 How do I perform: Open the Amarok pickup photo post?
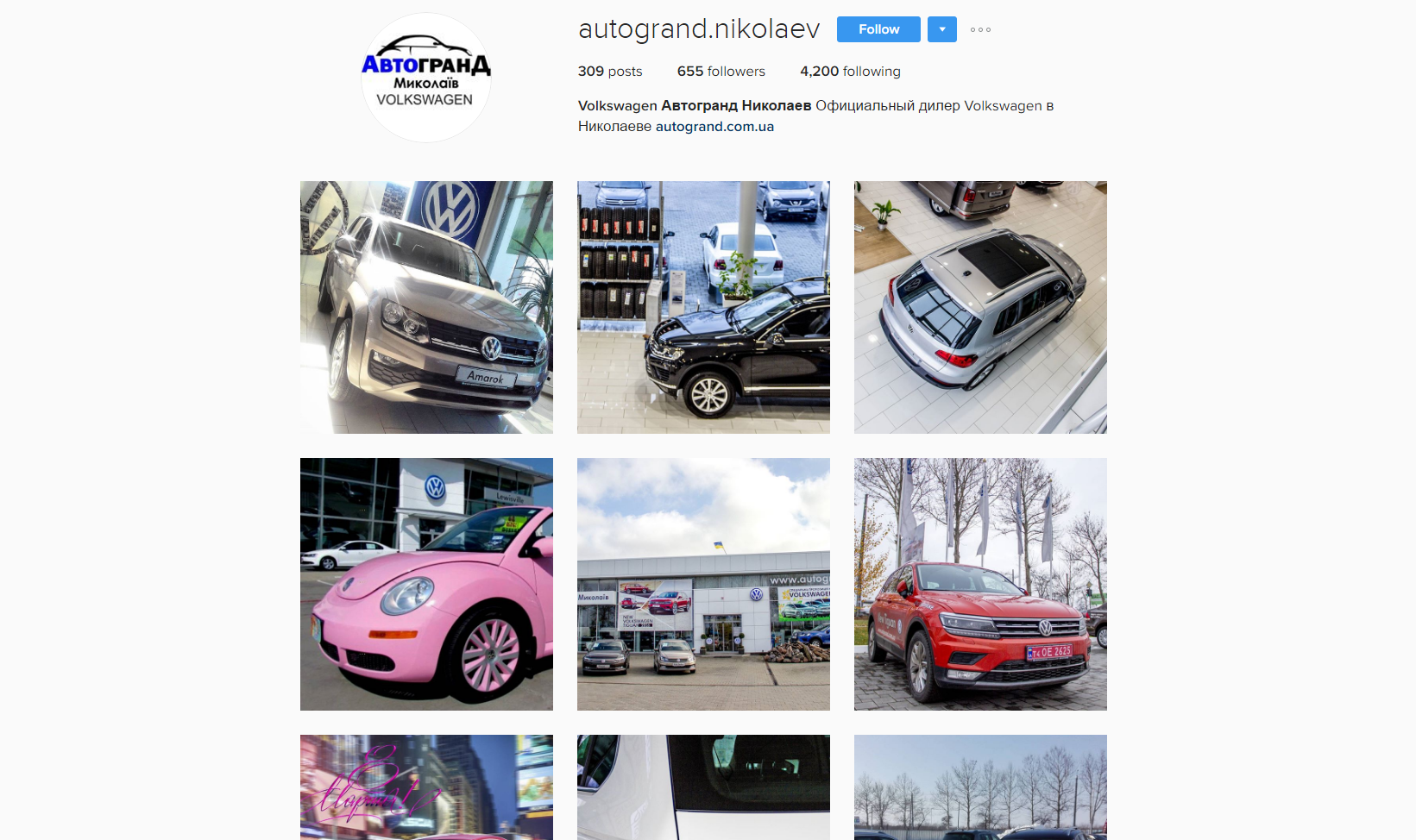[426, 307]
